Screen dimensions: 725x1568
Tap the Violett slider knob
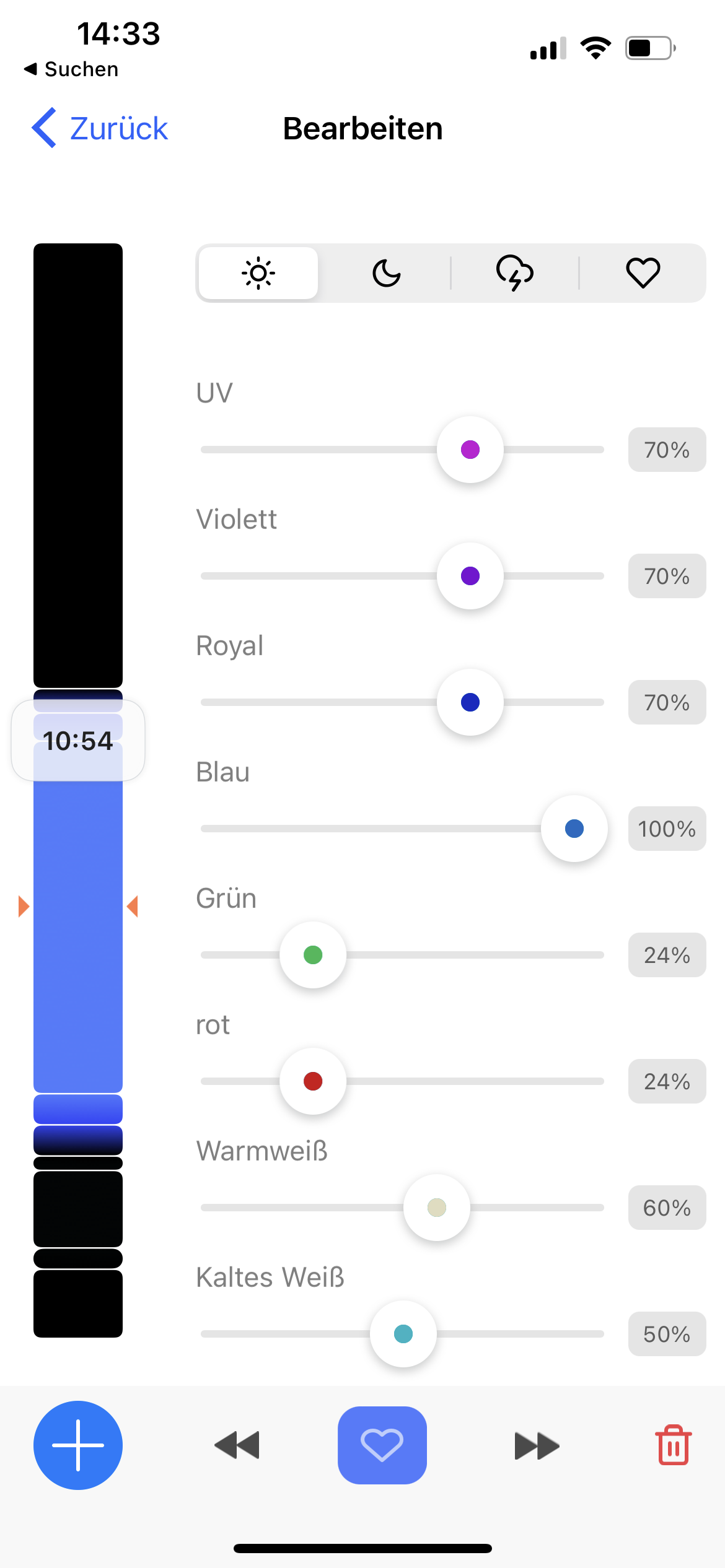pos(470,576)
